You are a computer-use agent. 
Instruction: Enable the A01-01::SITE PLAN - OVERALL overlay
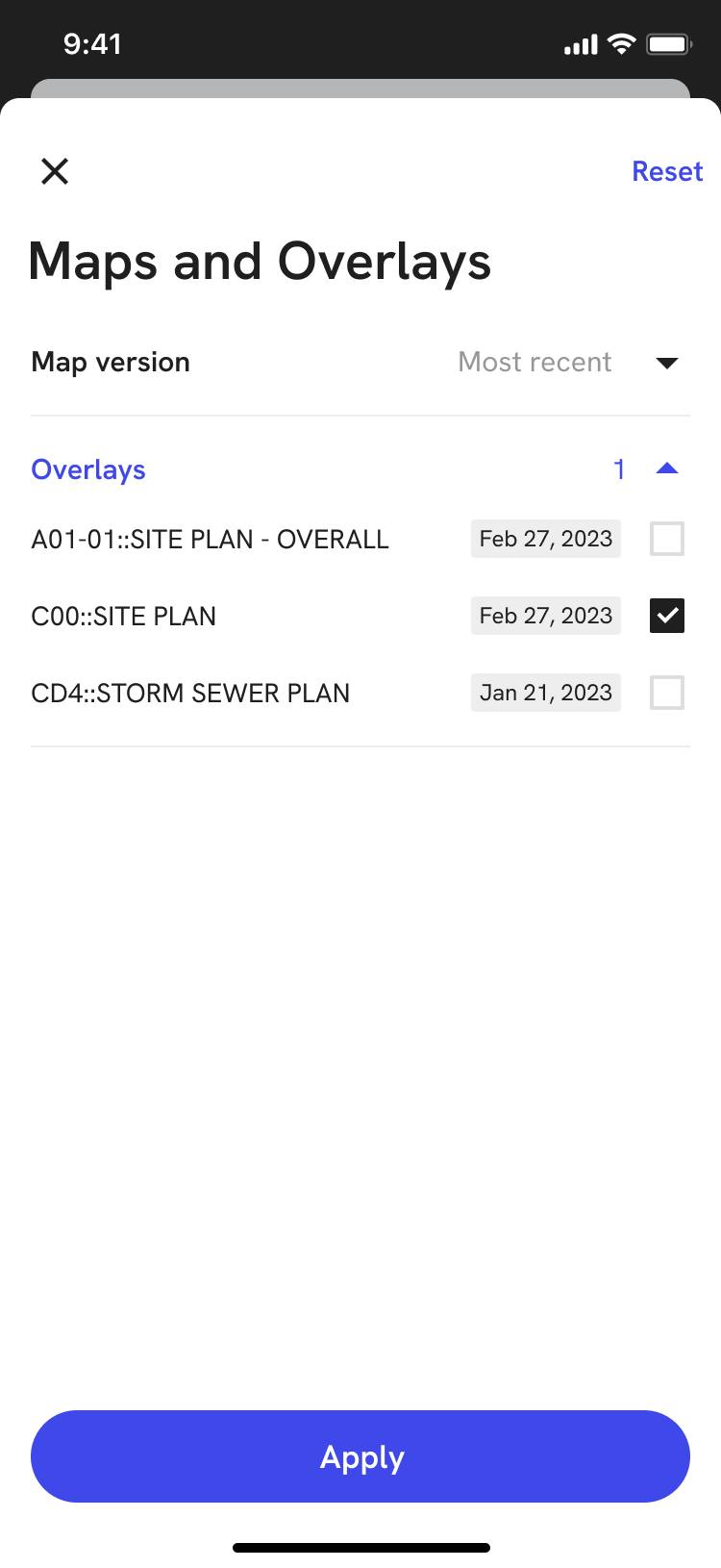(x=666, y=539)
